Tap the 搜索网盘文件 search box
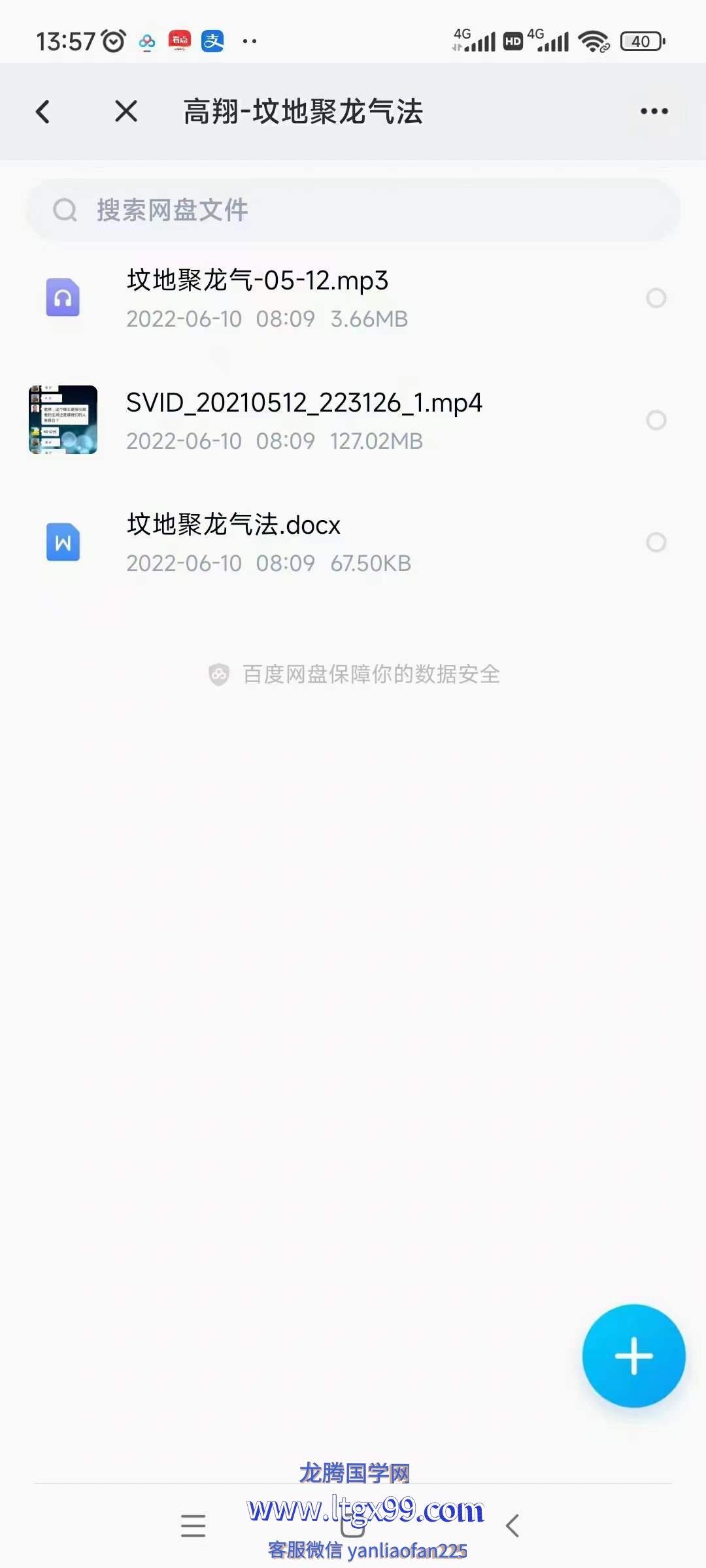706x1568 pixels. 353,210
